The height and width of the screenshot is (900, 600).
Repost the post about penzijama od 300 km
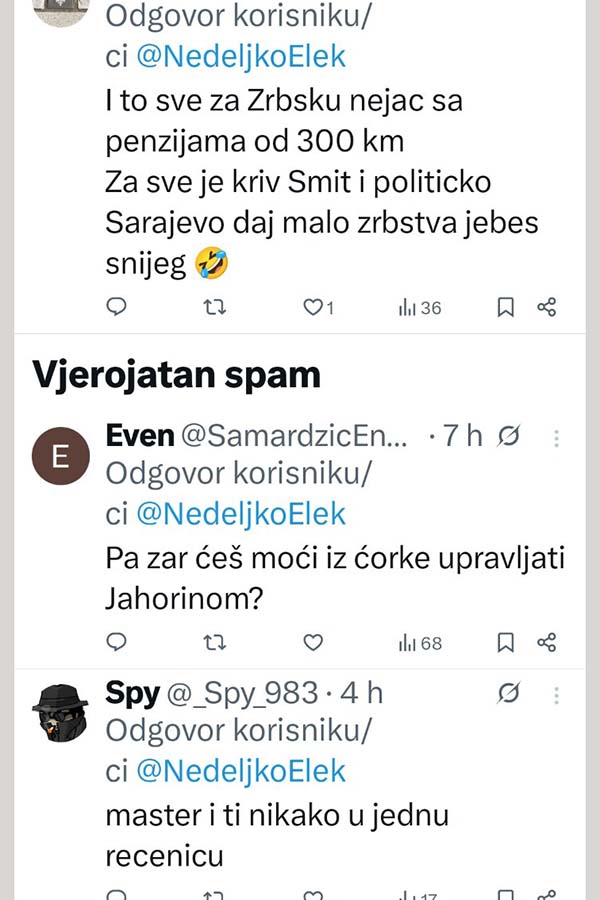coord(214,307)
